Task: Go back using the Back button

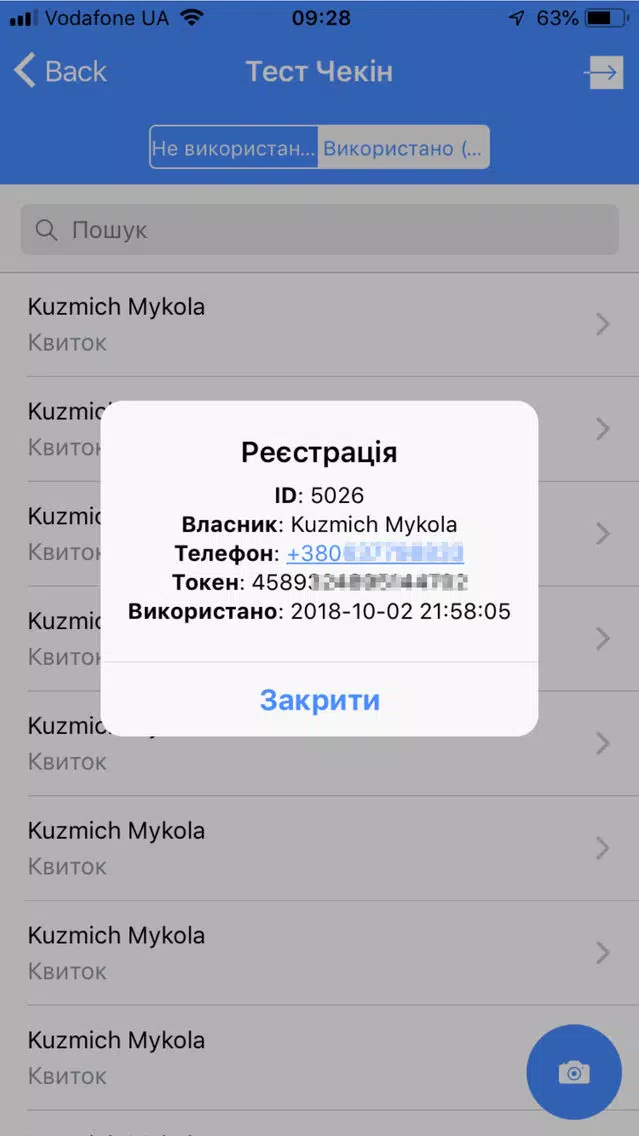Action: [x=60, y=72]
